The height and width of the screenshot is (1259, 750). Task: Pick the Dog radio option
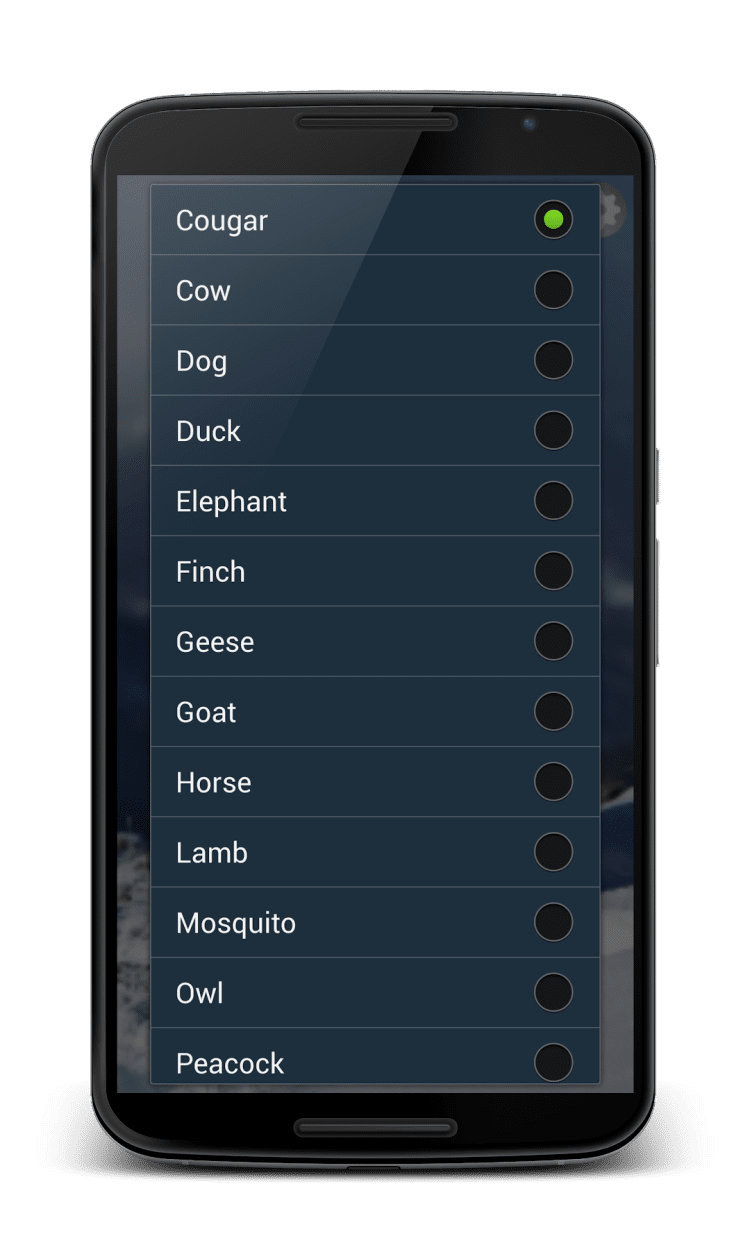click(553, 360)
